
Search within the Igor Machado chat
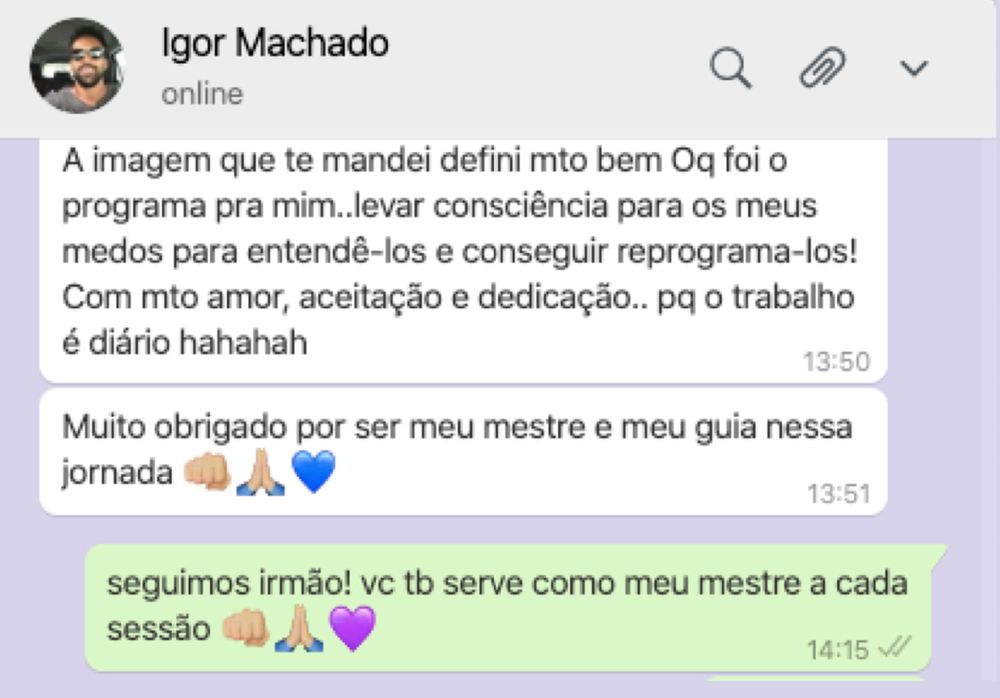coord(730,69)
